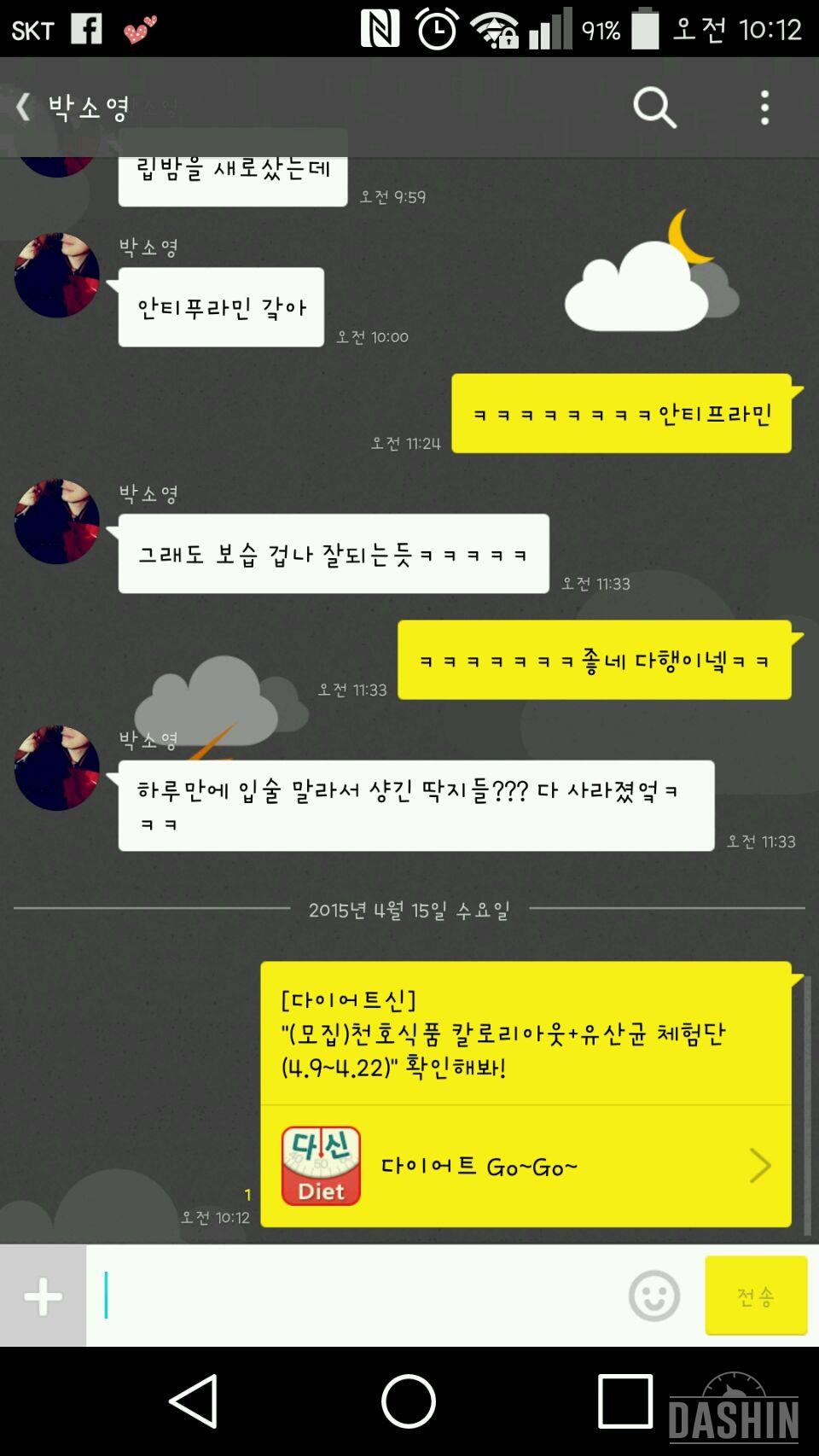
Task: Go to the system home screen
Action: (409, 1401)
